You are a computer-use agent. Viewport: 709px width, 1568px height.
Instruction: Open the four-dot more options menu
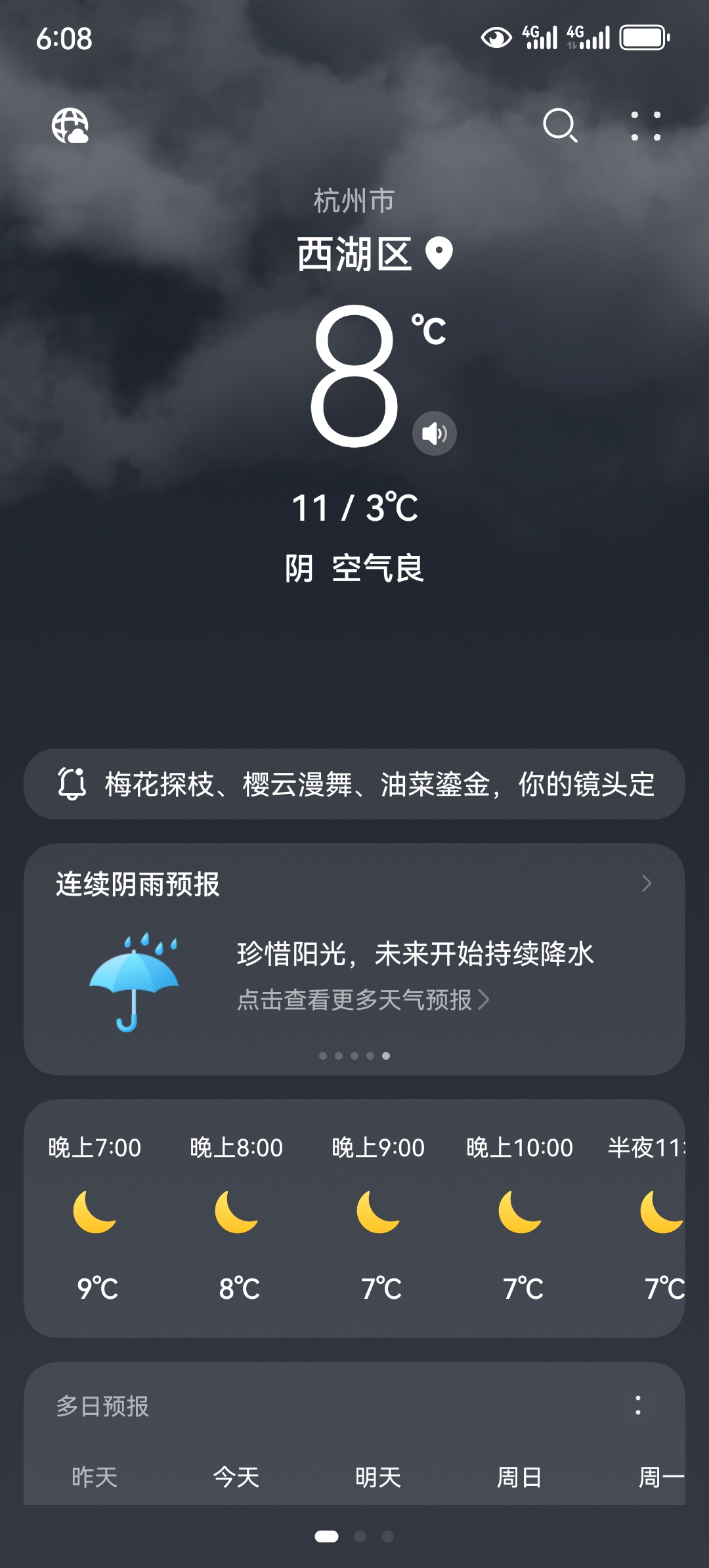point(646,126)
